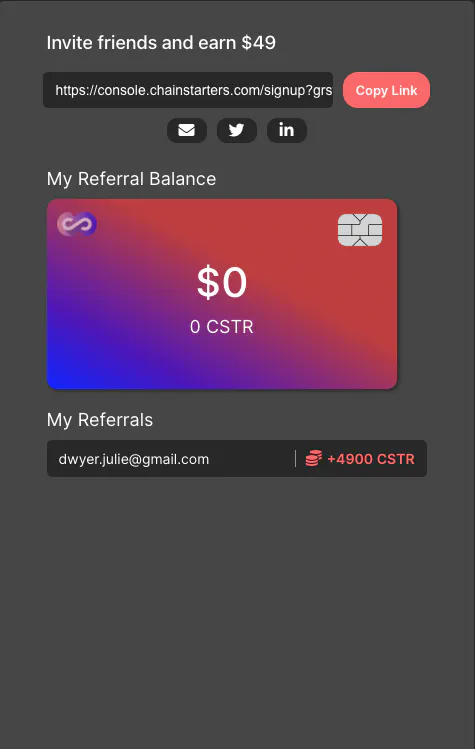Tap the Copy Link button
Viewport: 475px width, 749px height.
386,90
